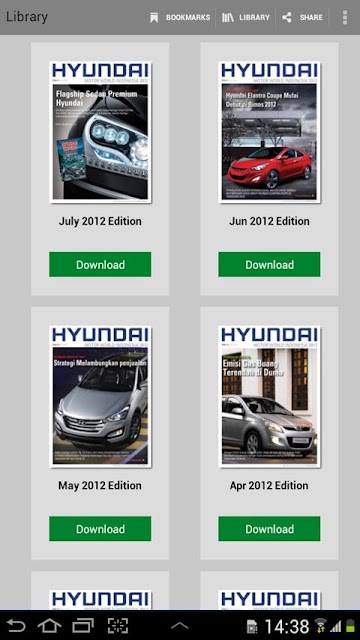Download the July 2012 Edition
This screenshot has width=360, height=640.
pos(100,264)
